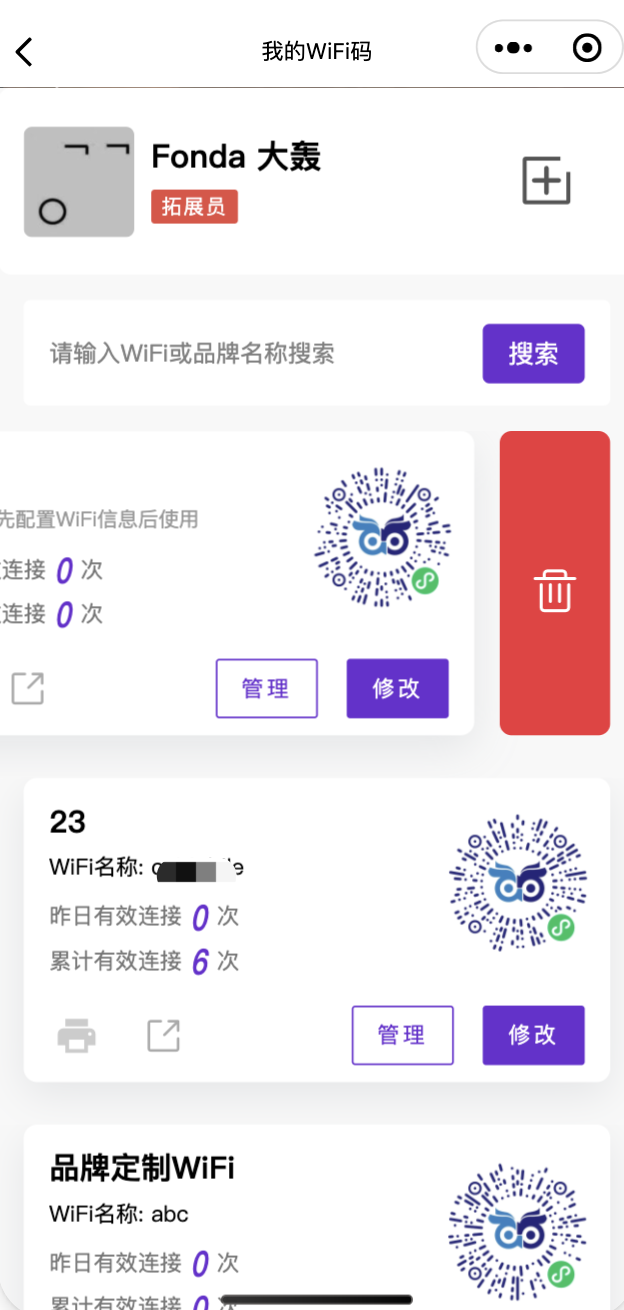This screenshot has width=624, height=1310.
Task: Focus the WiFi or brand name search field
Action: [250, 353]
